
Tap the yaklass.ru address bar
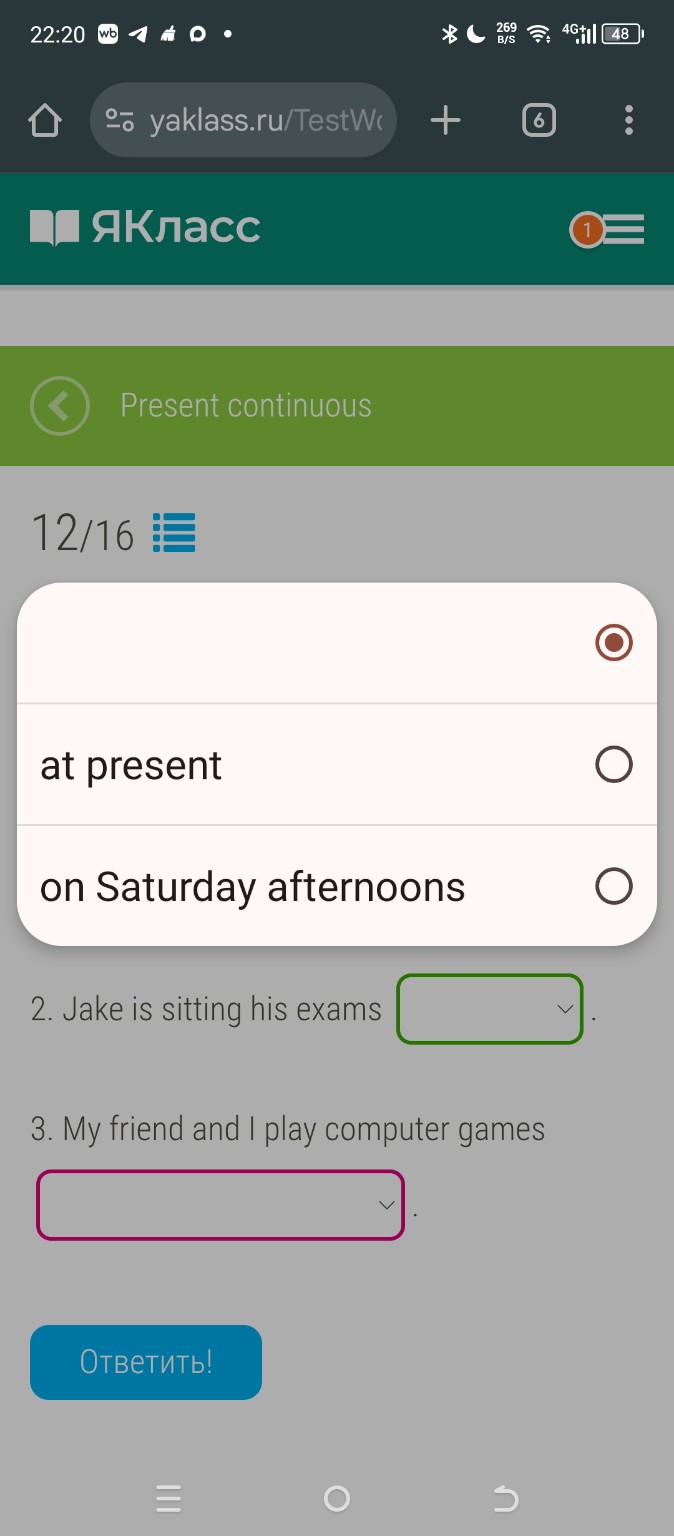point(244,121)
